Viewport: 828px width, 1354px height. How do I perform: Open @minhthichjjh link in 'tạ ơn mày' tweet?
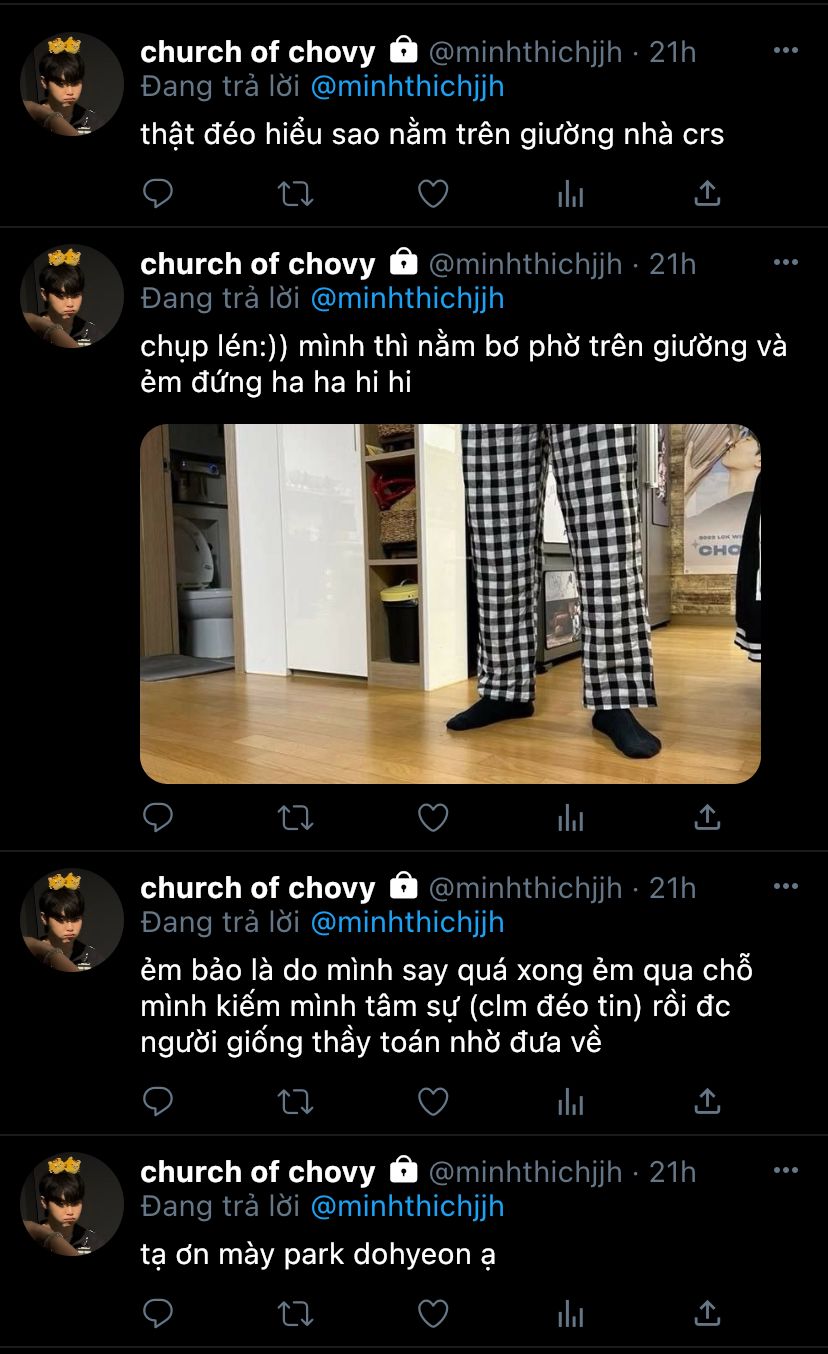point(407,1206)
